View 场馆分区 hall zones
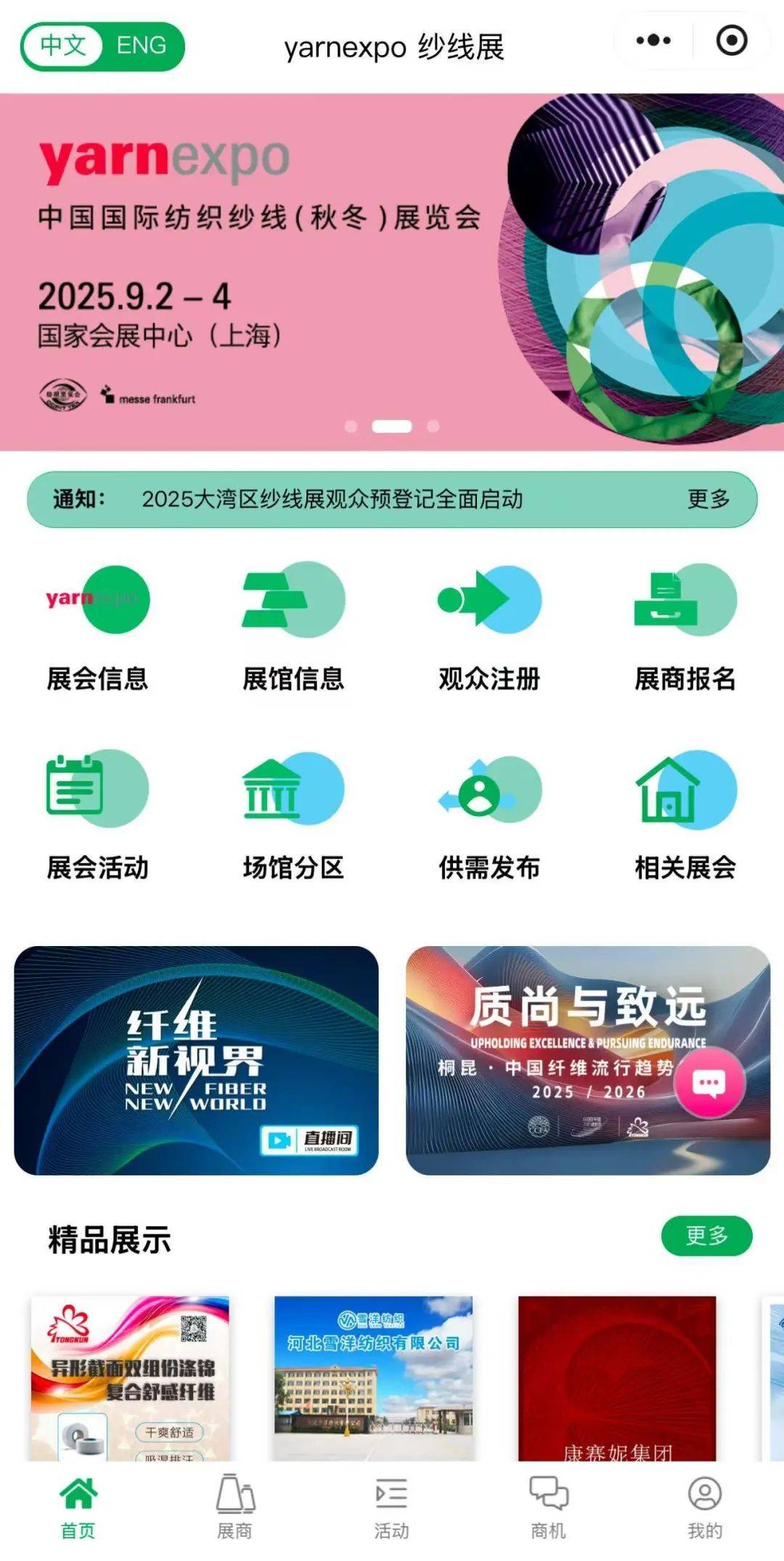 tap(293, 817)
